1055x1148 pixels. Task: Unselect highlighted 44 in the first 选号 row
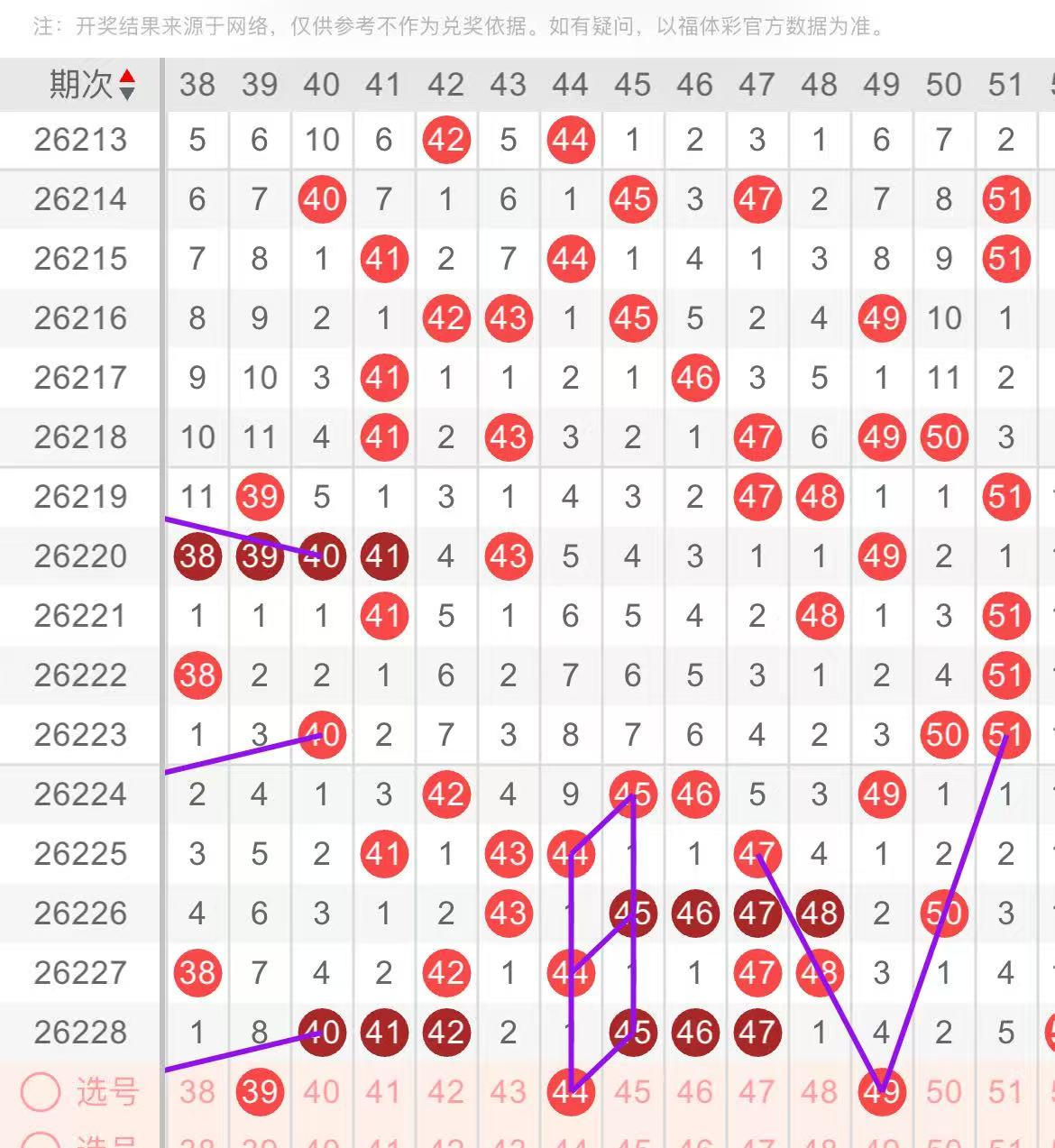(570, 1092)
